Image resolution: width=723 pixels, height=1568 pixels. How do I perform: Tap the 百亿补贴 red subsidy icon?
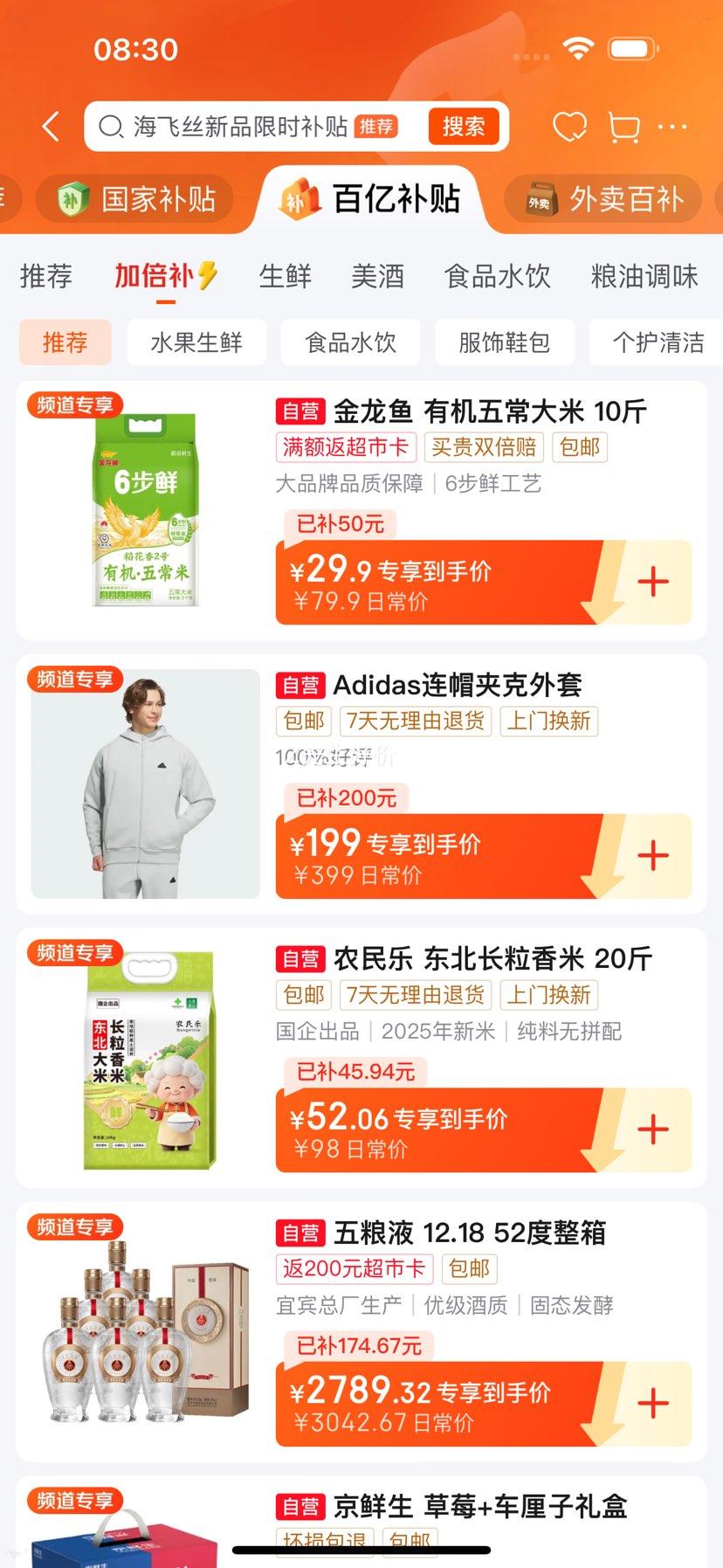tap(300, 197)
